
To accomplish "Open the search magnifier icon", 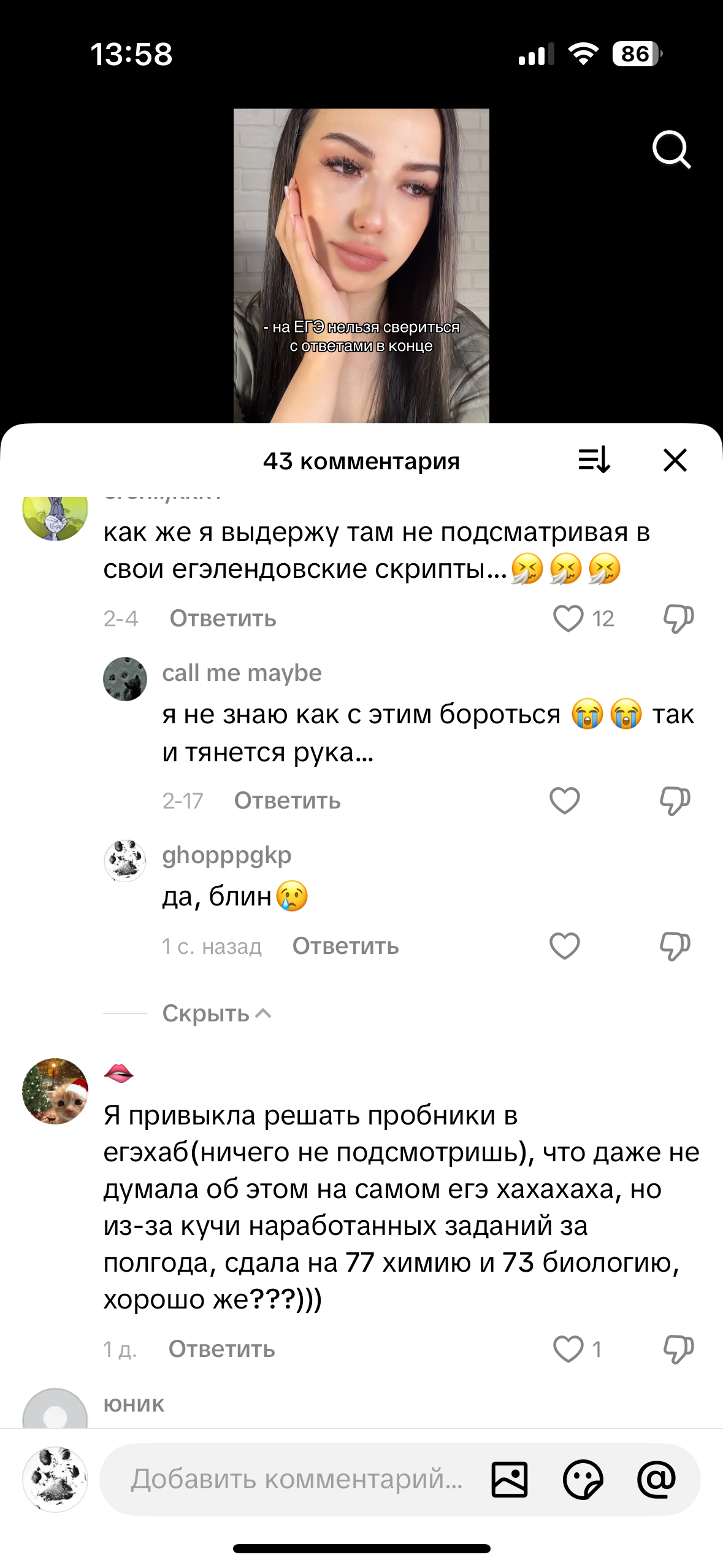I will tap(671, 149).
